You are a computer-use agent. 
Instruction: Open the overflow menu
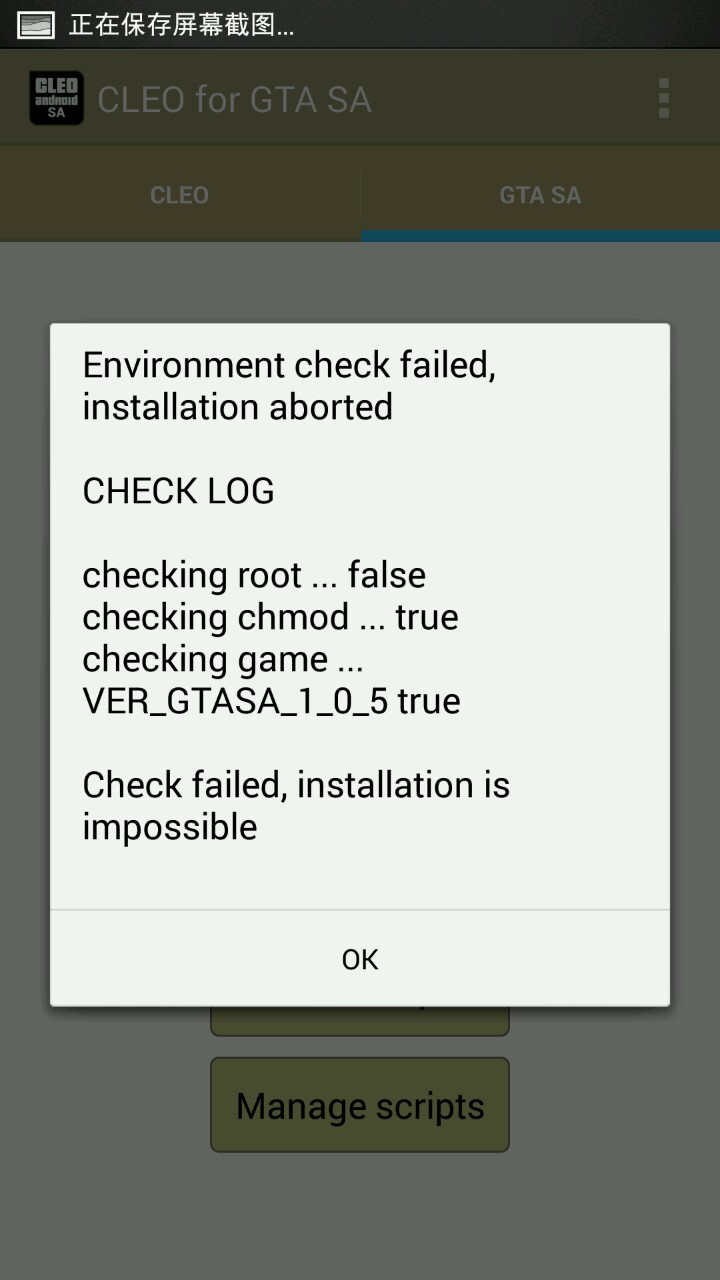(663, 99)
